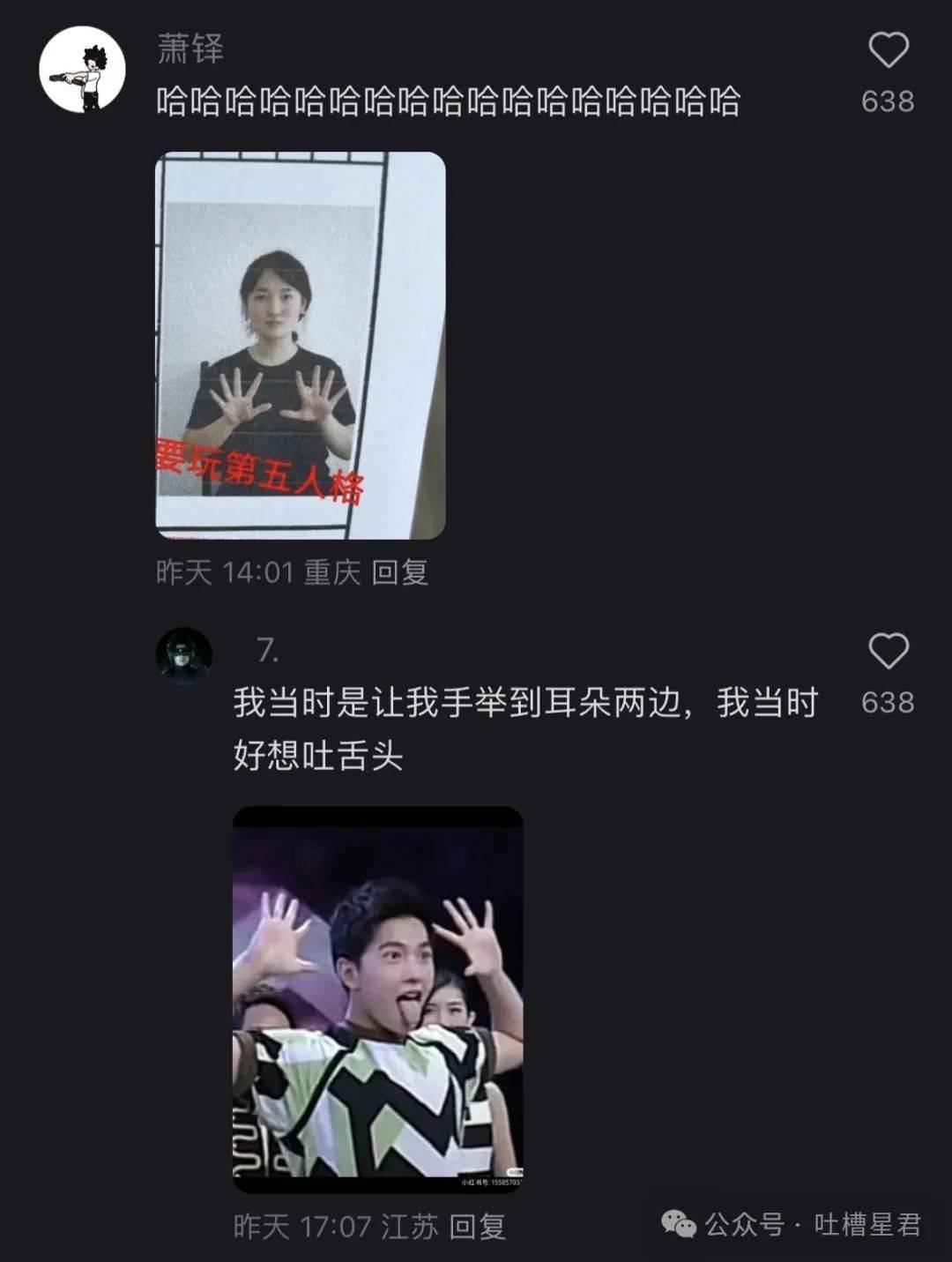Reply to 萧铎's comment from 重庆

click(399, 572)
